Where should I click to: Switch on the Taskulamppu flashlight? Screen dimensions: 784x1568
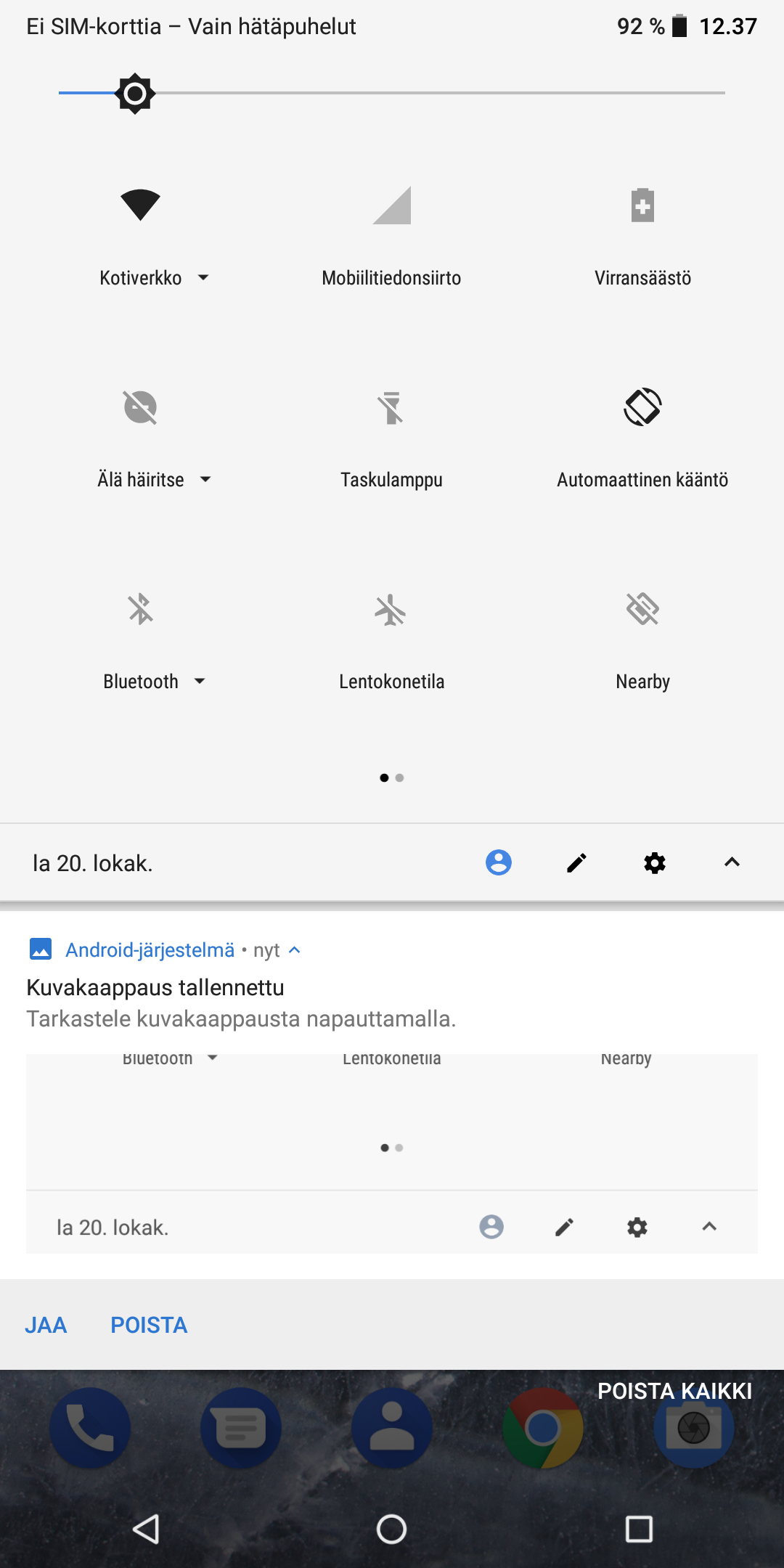[x=391, y=407]
